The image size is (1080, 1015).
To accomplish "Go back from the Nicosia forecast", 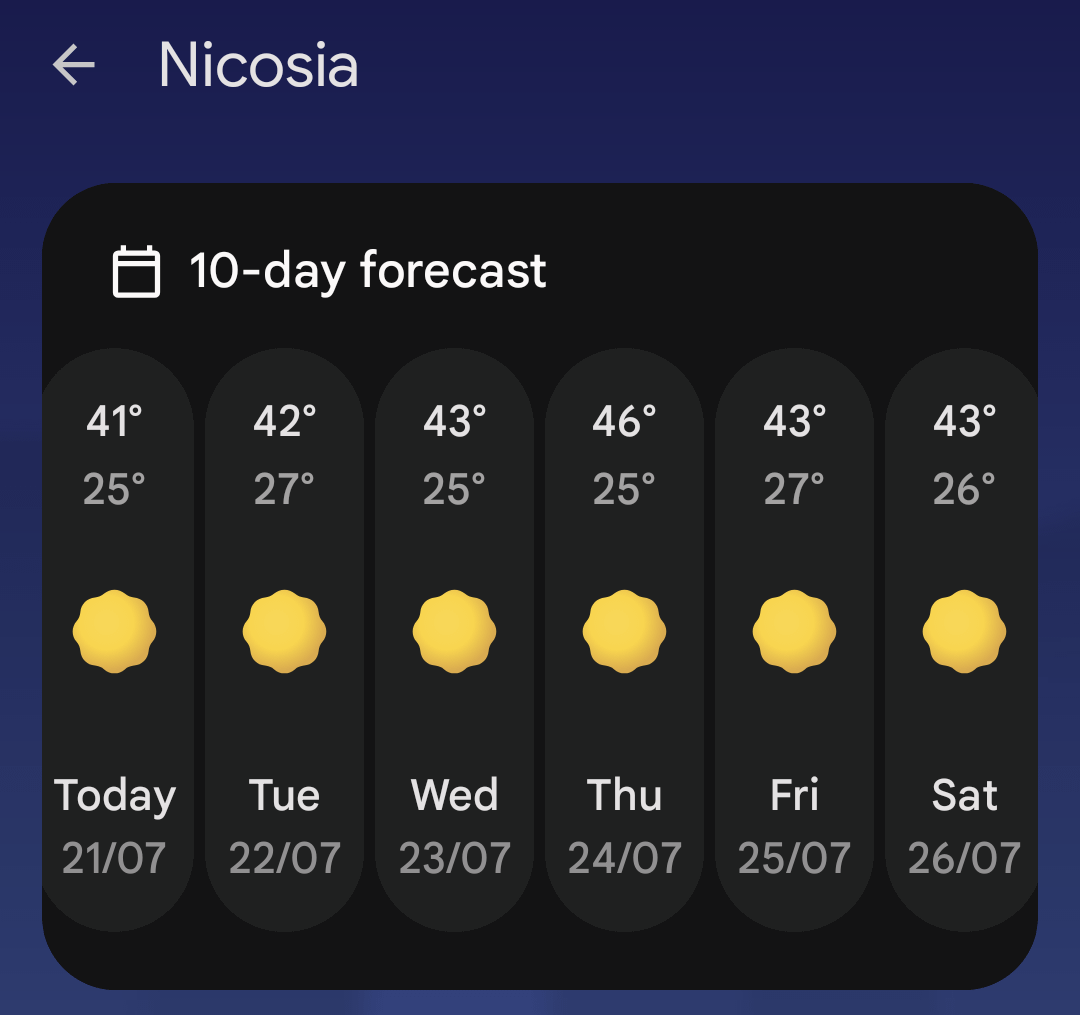I will point(74,66).
